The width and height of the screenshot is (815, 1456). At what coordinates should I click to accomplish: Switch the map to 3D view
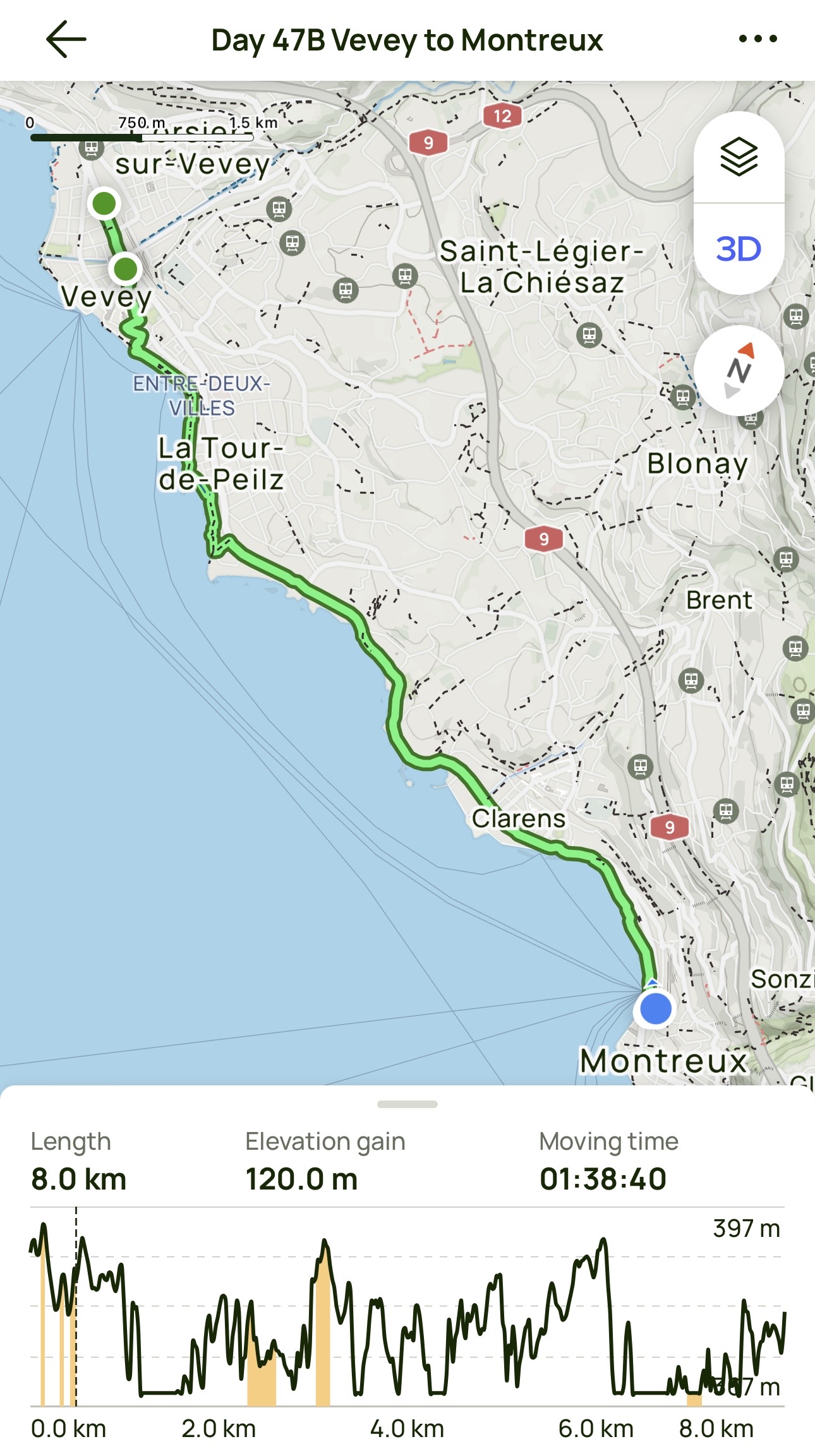coord(739,249)
